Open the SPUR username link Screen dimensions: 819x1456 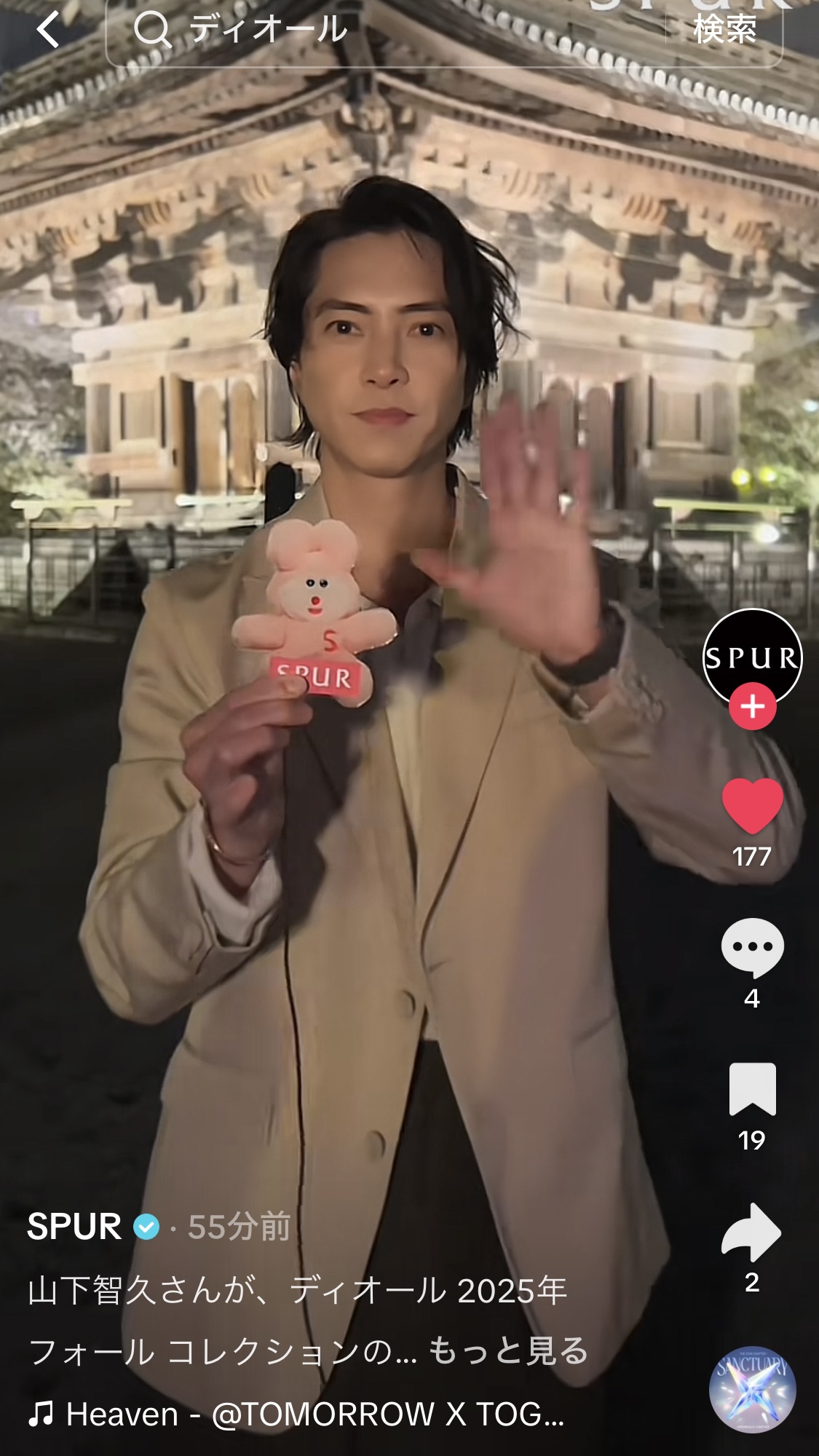click(x=74, y=1227)
